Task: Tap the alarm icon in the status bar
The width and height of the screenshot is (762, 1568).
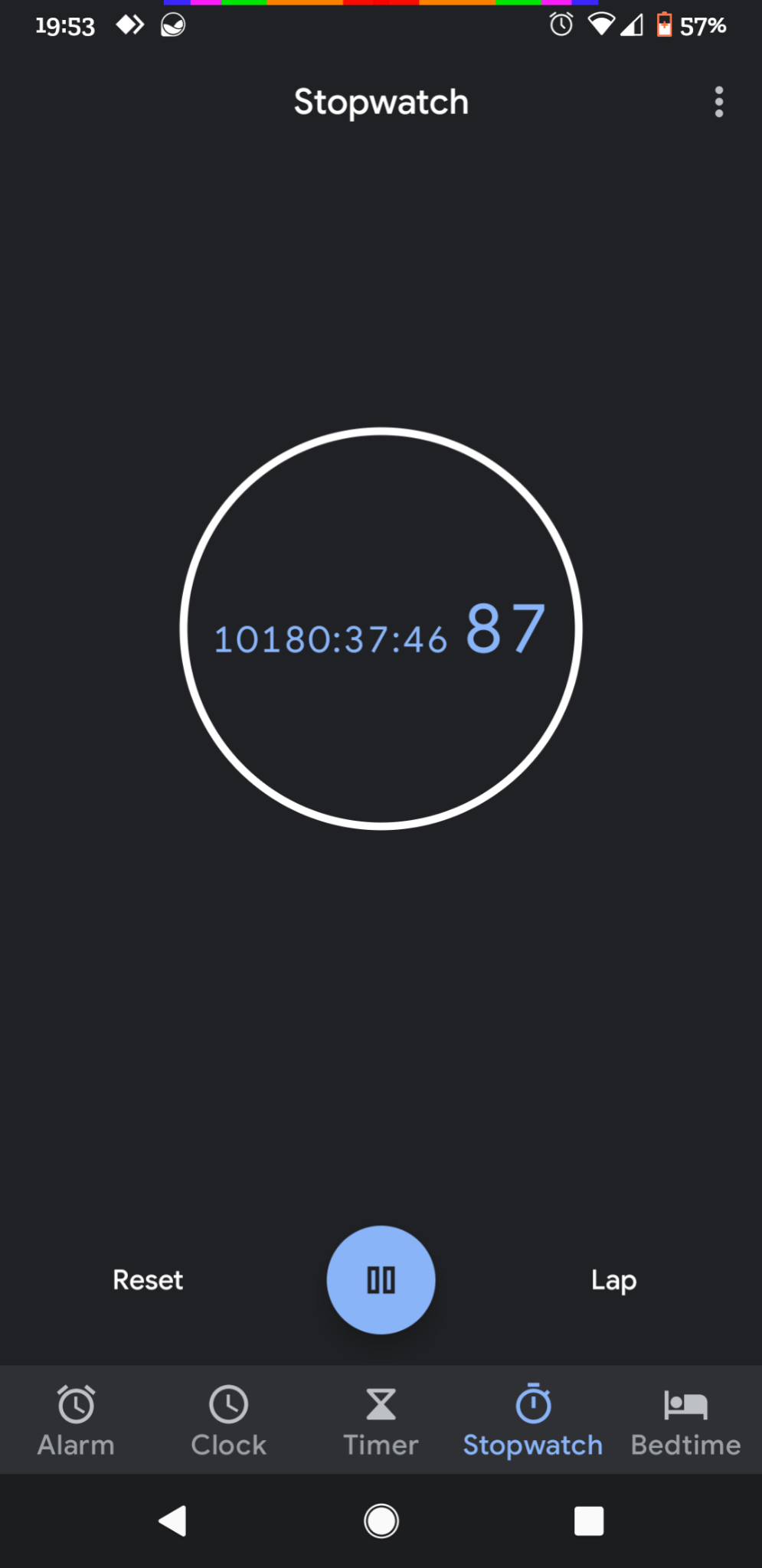Action: coord(561,24)
